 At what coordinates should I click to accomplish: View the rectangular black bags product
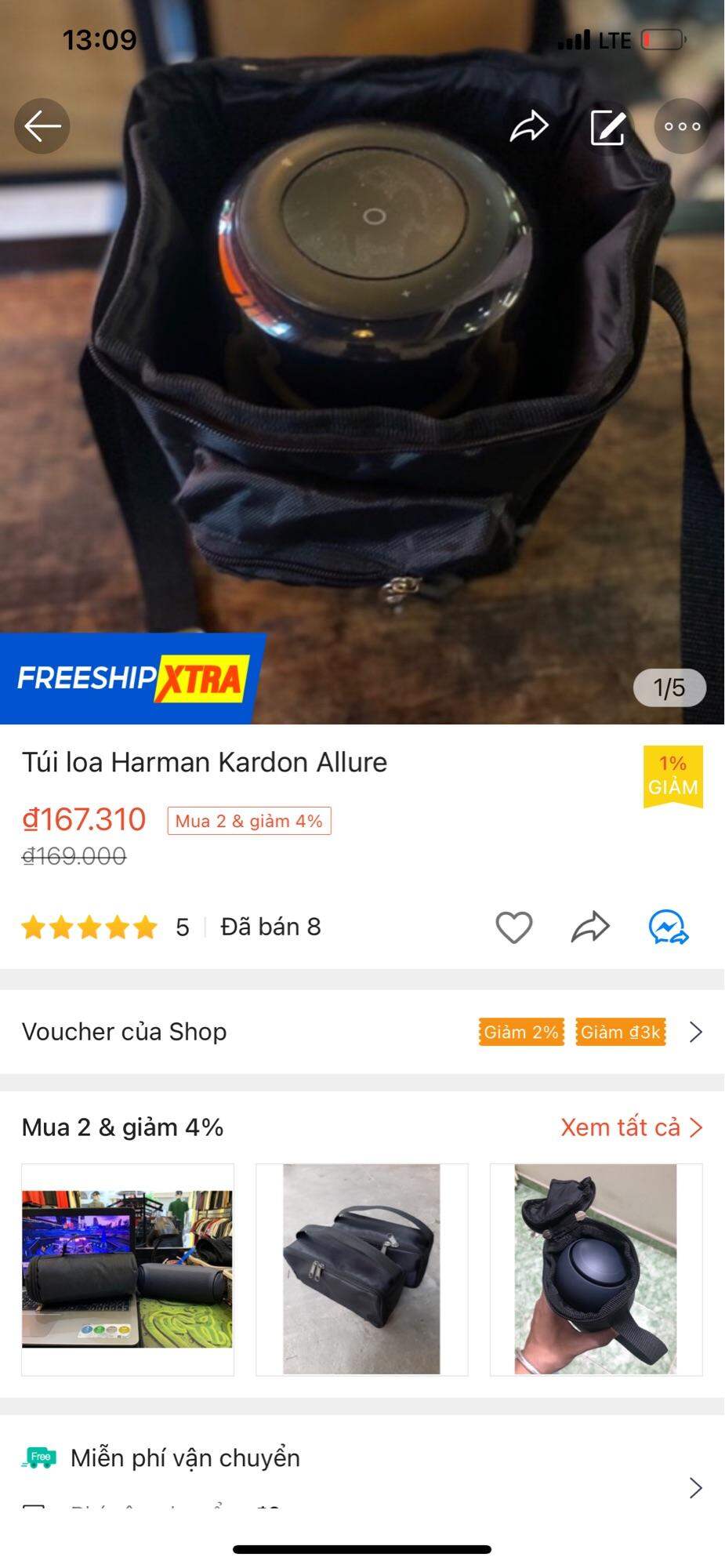click(361, 1269)
